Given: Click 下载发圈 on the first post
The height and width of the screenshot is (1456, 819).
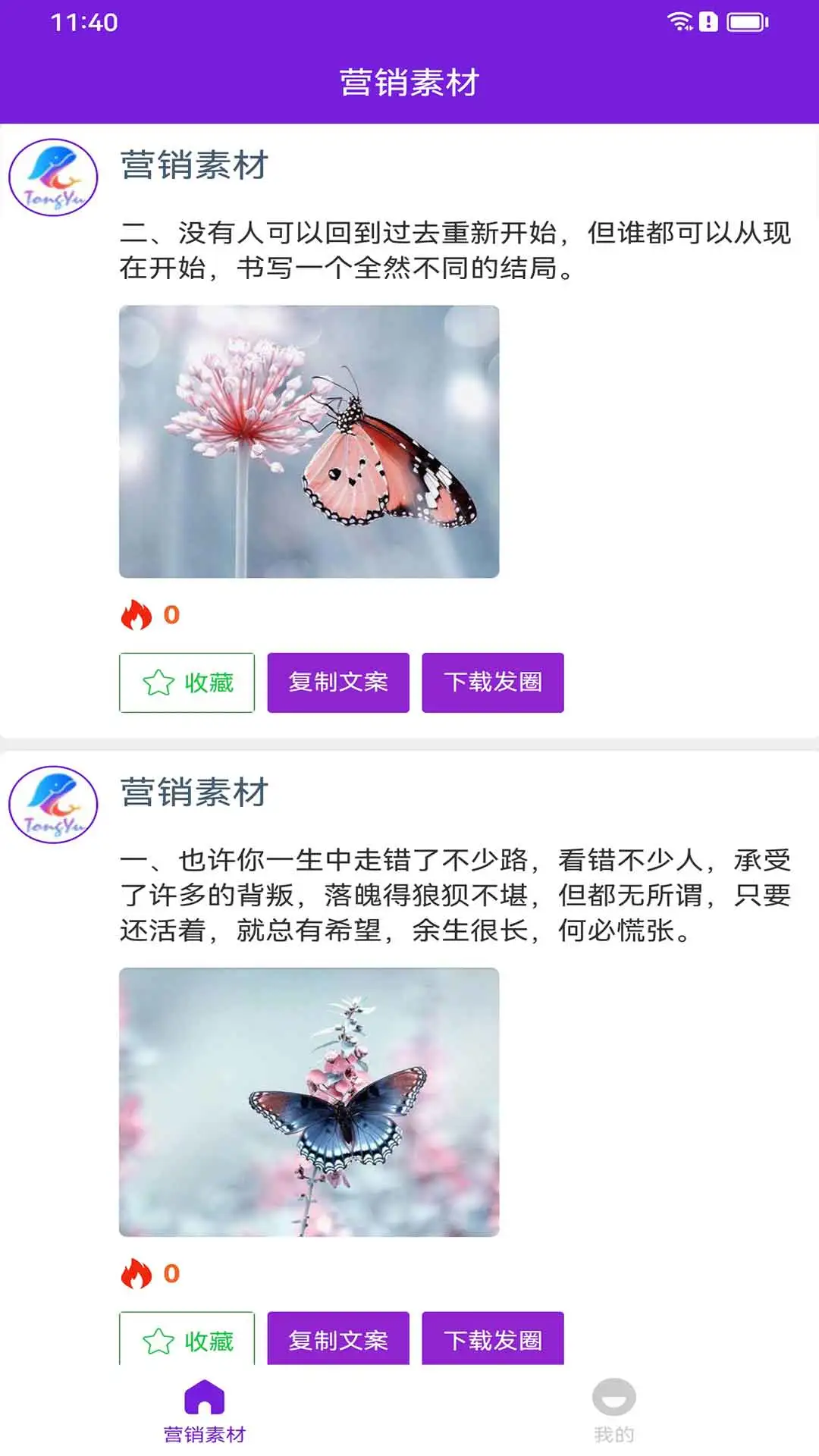Looking at the screenshot, I should coord(493,682).
